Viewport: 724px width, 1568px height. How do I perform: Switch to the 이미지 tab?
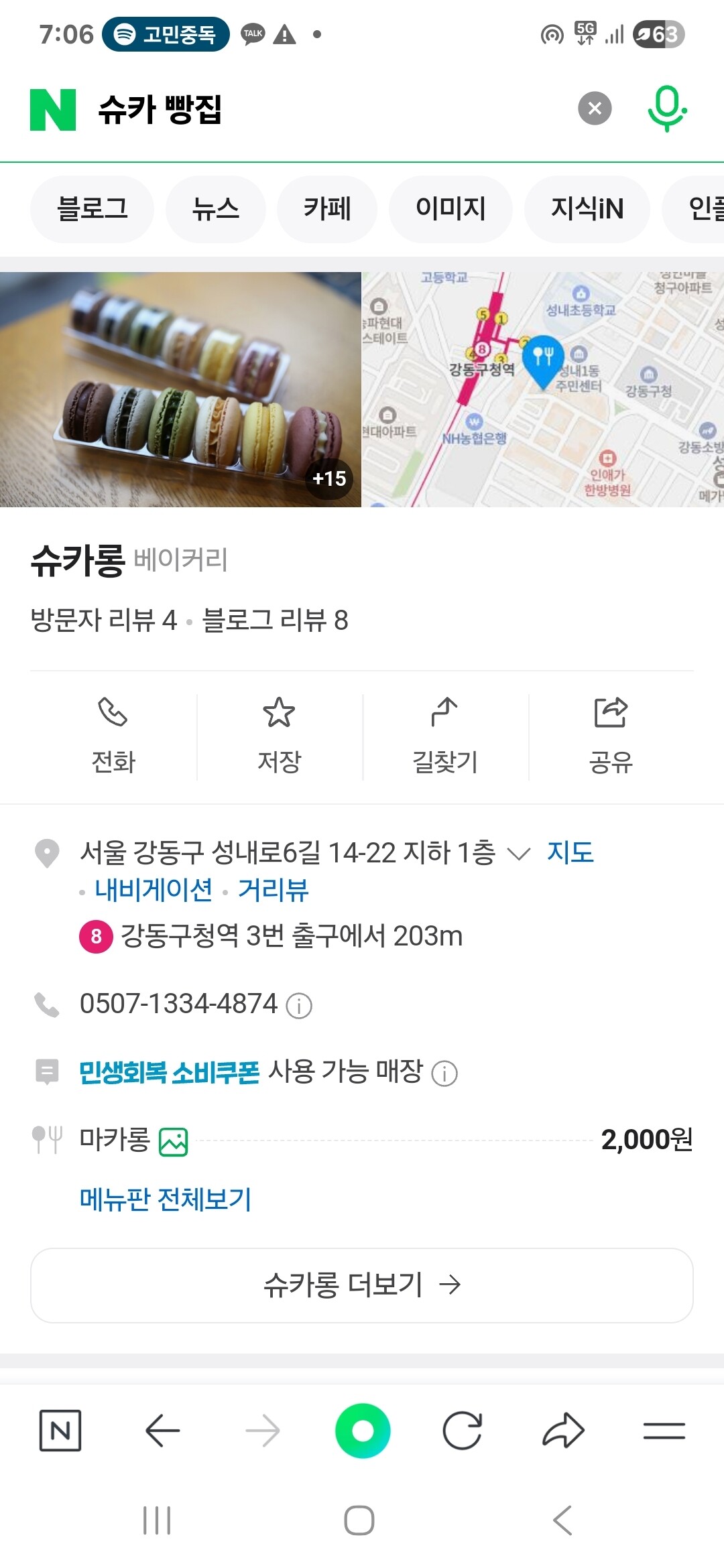[450, 208]
